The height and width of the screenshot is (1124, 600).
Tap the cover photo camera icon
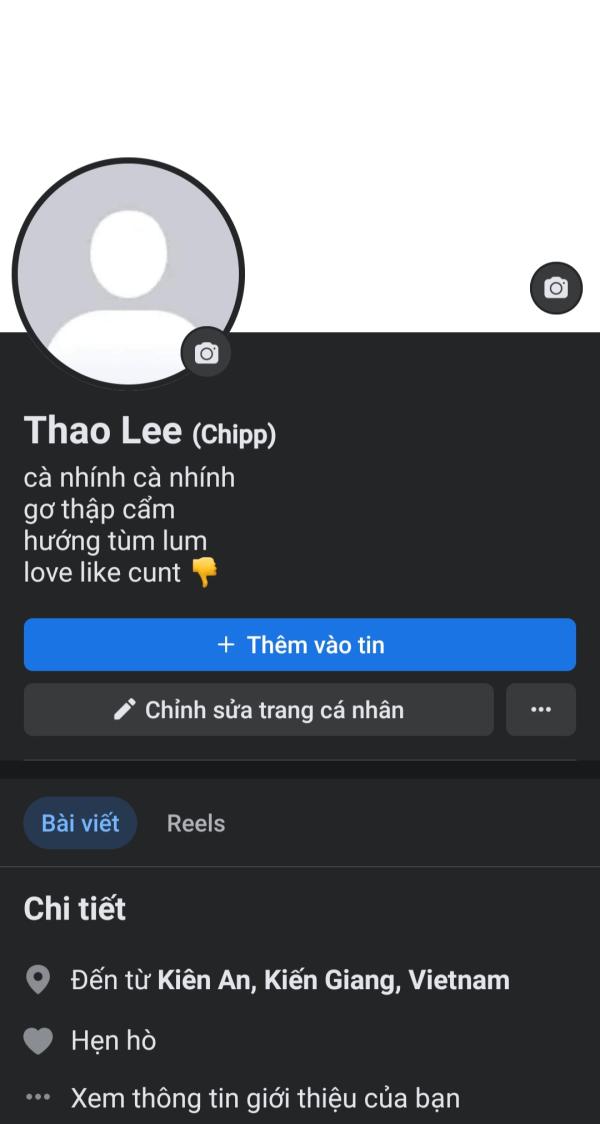pos(556,288)
